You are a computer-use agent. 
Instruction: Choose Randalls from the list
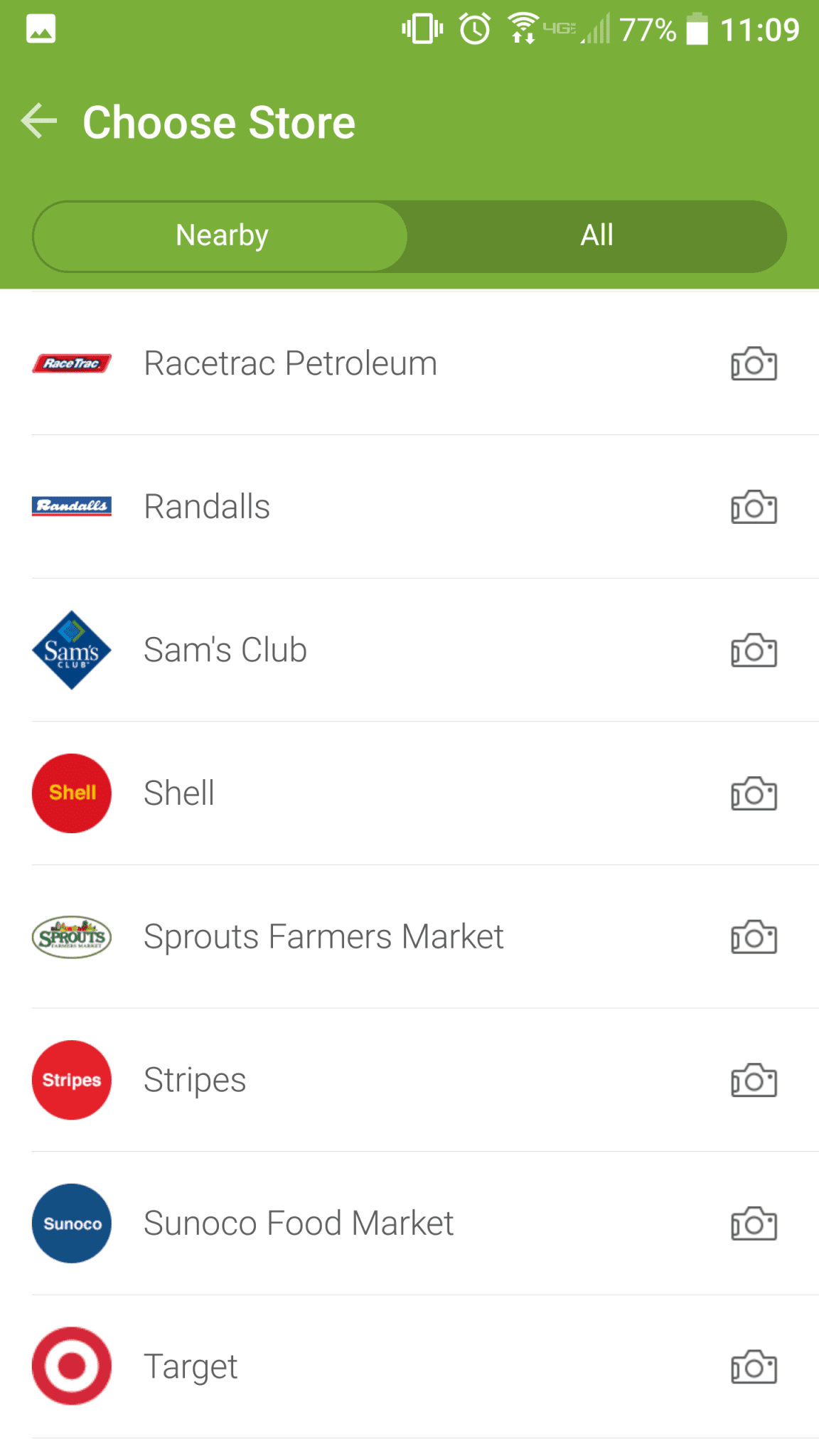(x=207, y=507)
